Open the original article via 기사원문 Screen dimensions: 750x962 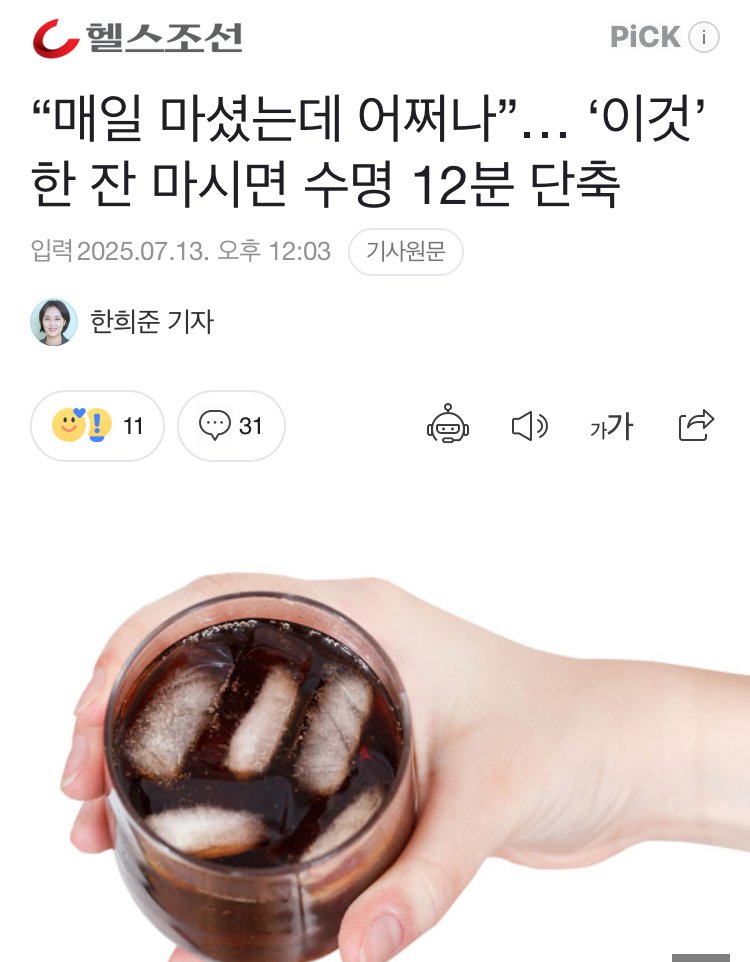pos(405,252)
